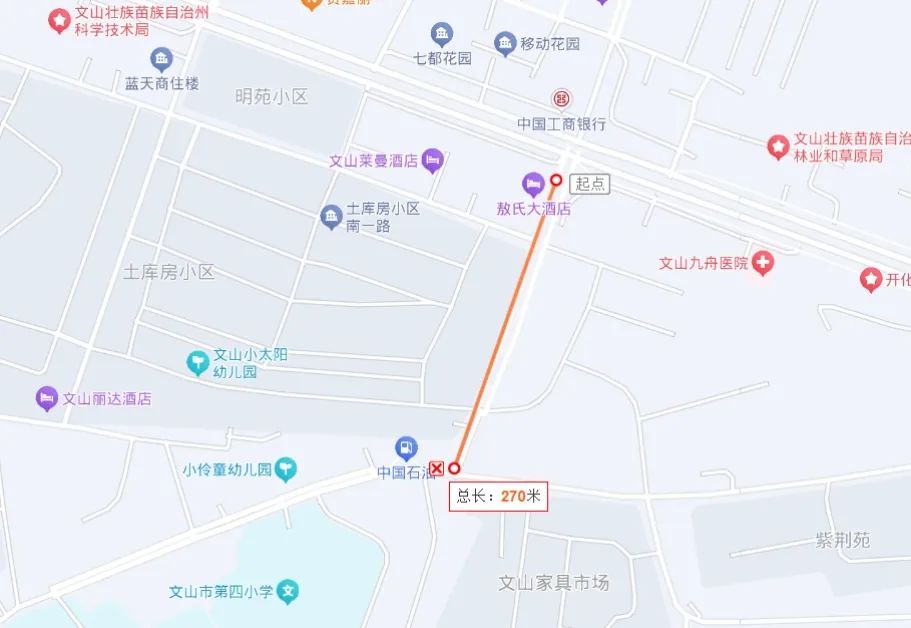Open the 移动花园 residence marker
Screen dimensions: 911x628
pyautogui.click(x=505, y=43)
